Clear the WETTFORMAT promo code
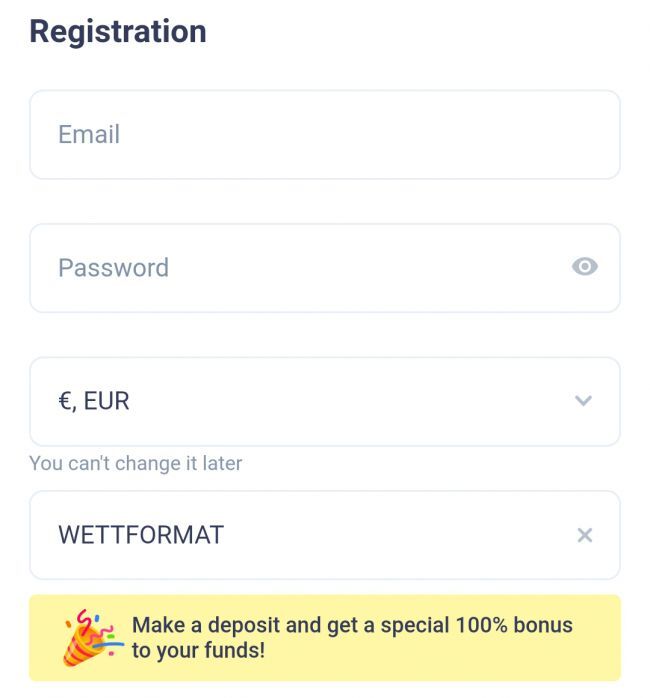Screen dimensions: 650x698 click(585, 535)
